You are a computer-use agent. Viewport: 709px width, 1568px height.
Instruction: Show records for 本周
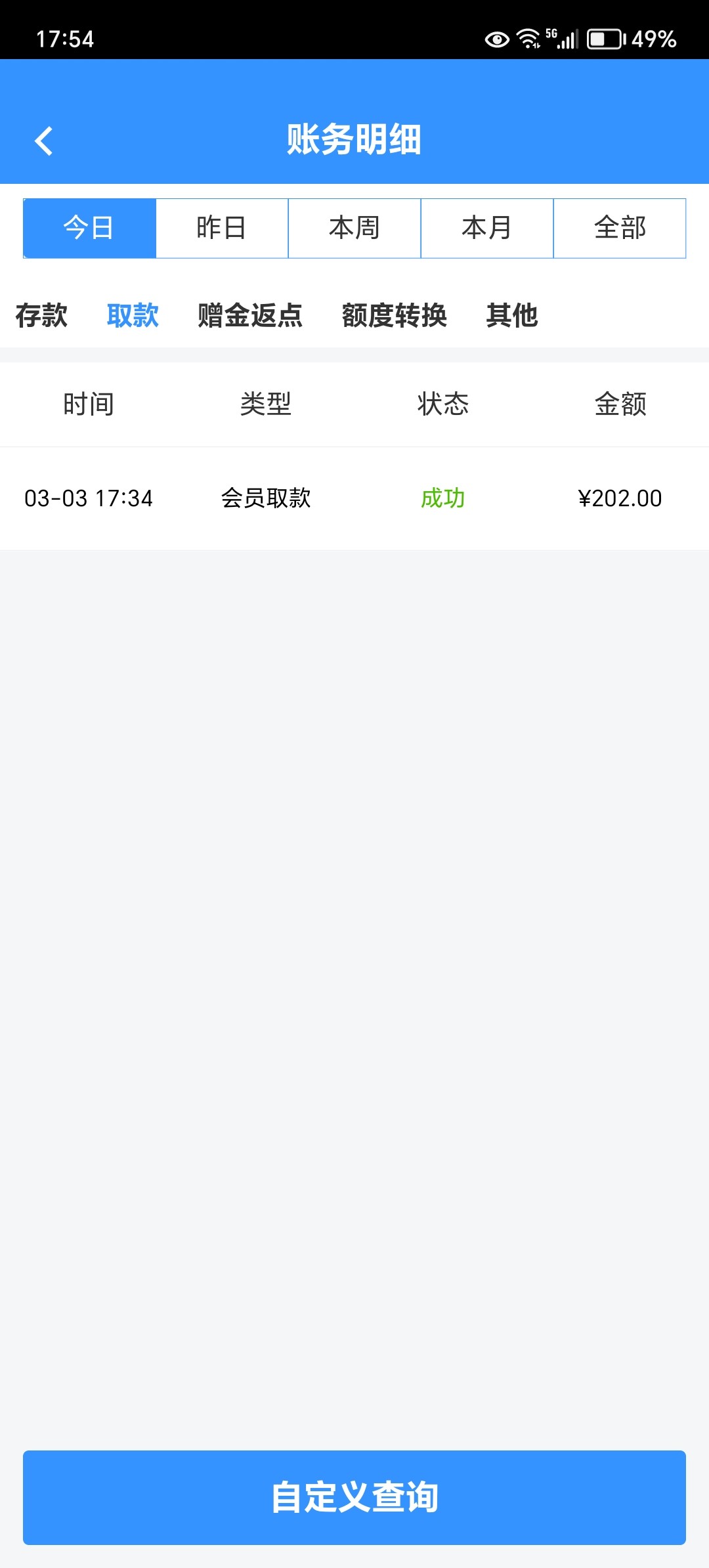click(x=354, y=229)
